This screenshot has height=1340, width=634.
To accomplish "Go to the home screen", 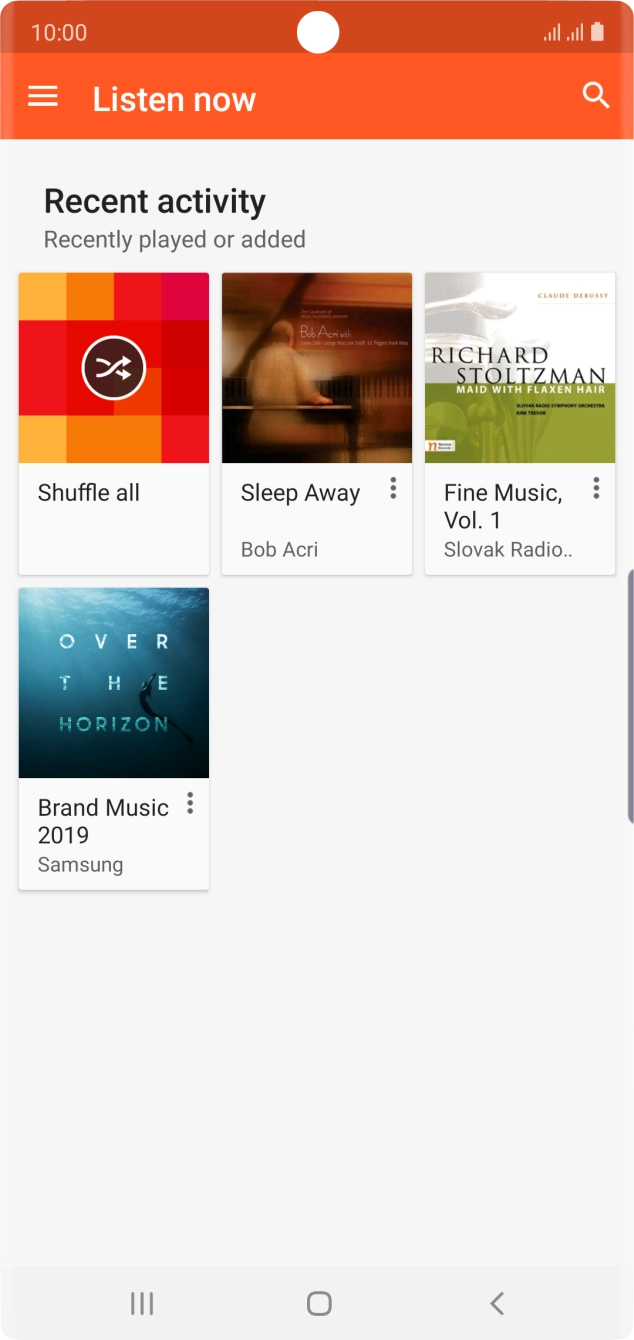I will [318, 1303].
